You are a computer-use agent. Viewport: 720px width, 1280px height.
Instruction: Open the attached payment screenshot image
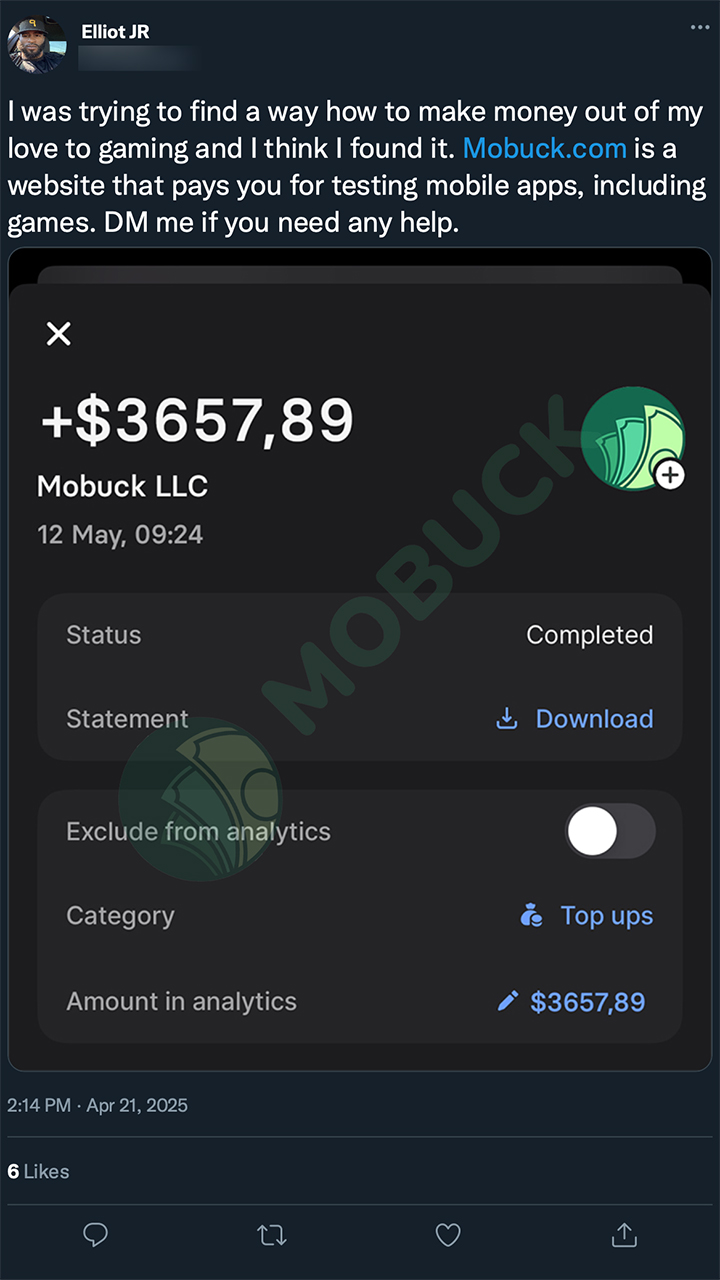tap(360, 659)
